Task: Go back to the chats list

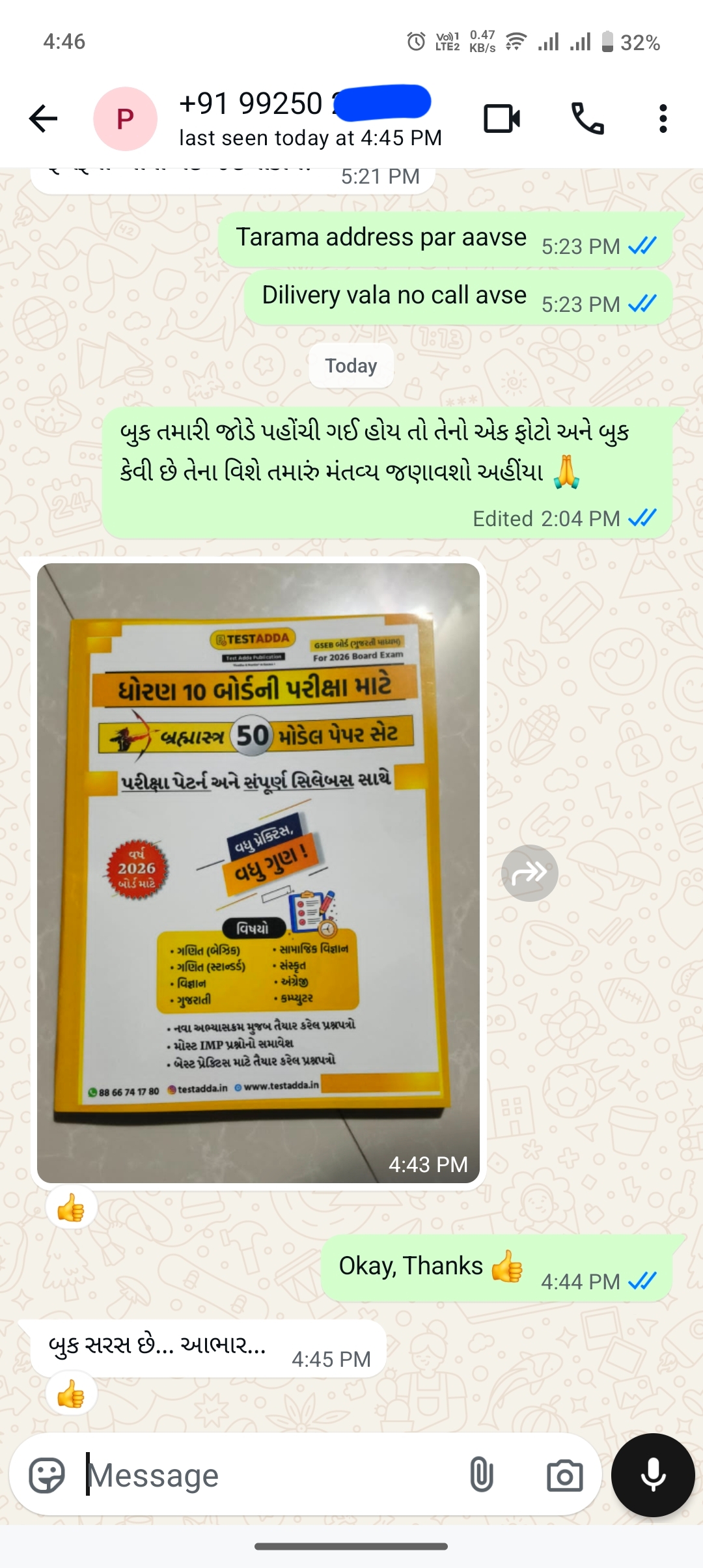Action: [x=44, y=119]
